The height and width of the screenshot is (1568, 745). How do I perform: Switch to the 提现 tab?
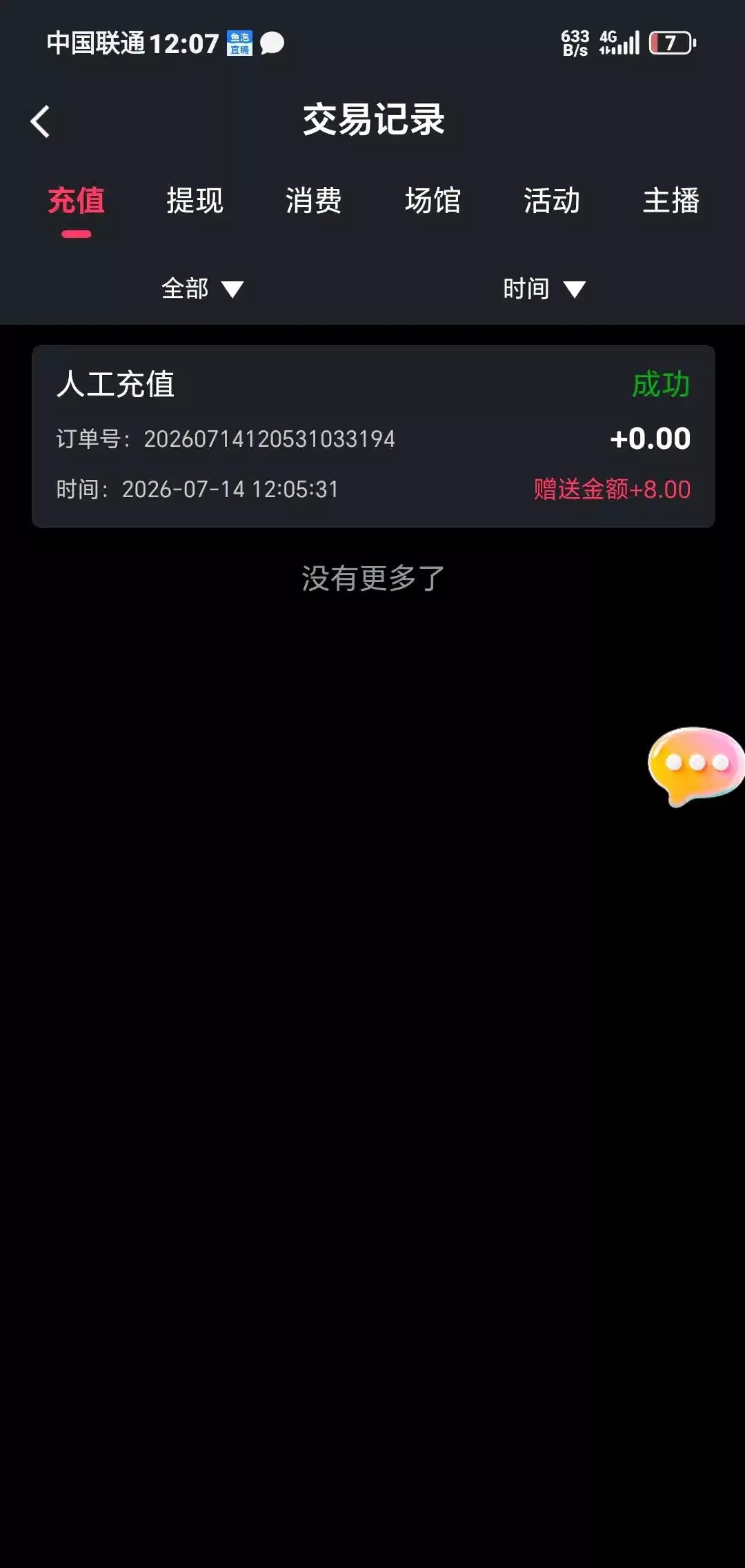point(195,201)
